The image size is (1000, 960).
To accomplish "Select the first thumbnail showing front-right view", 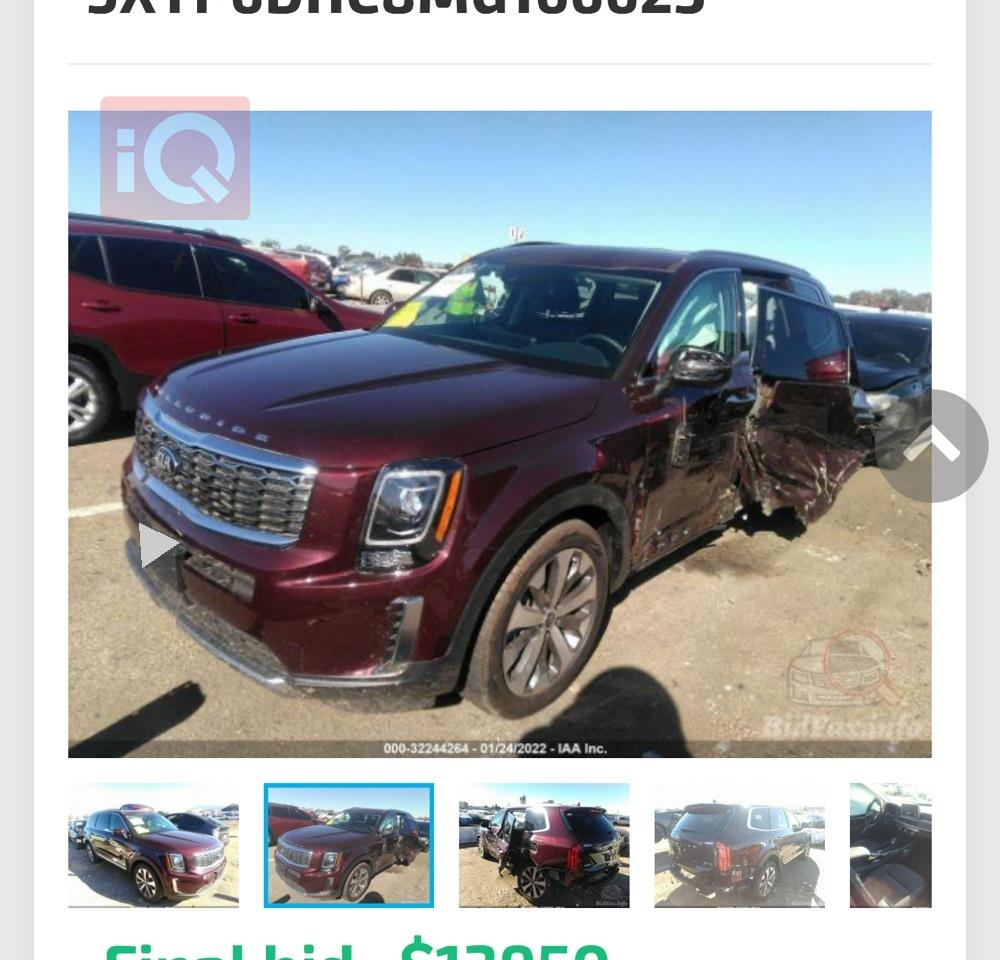I will (153, 845).
